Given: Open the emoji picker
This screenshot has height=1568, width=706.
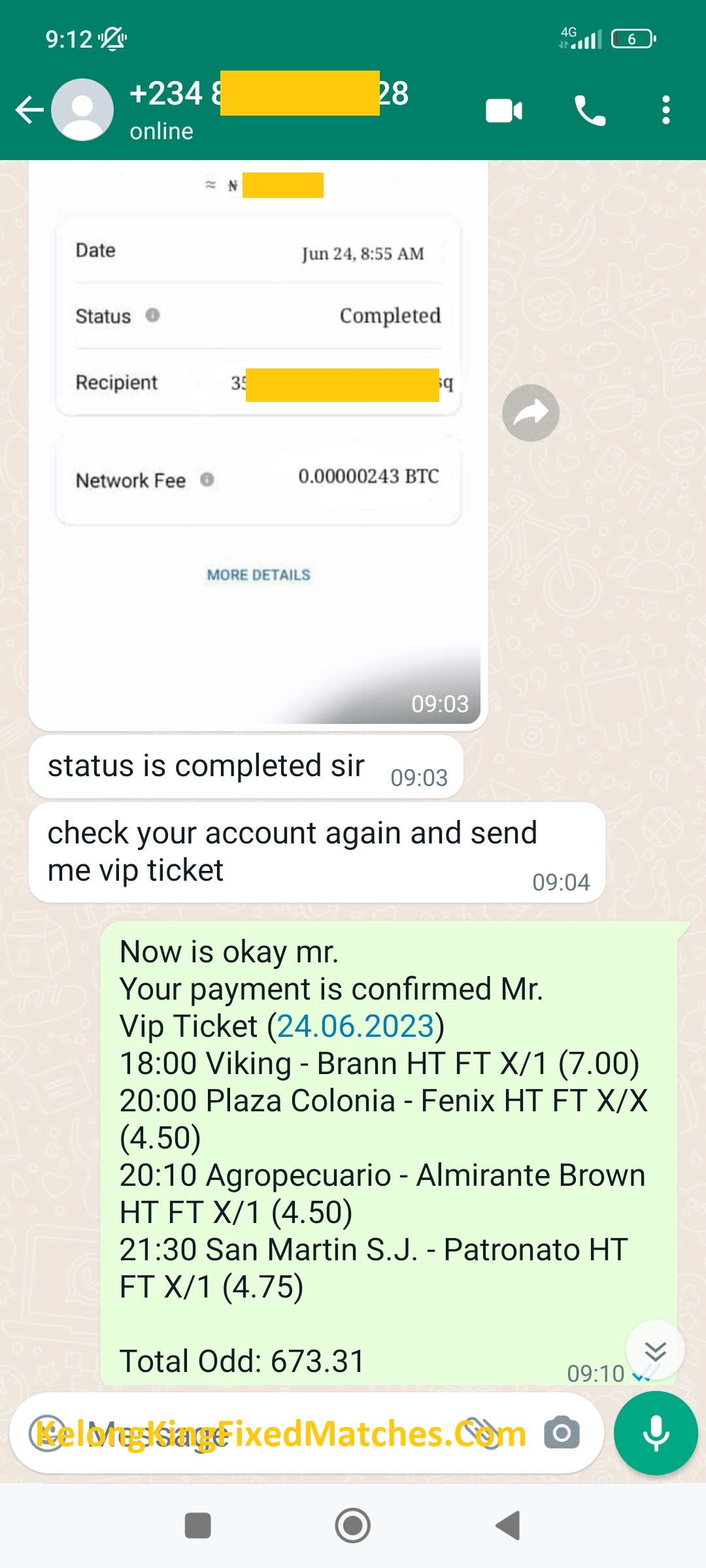Looking at the screenshot, I should click(x=47, y=1434).
